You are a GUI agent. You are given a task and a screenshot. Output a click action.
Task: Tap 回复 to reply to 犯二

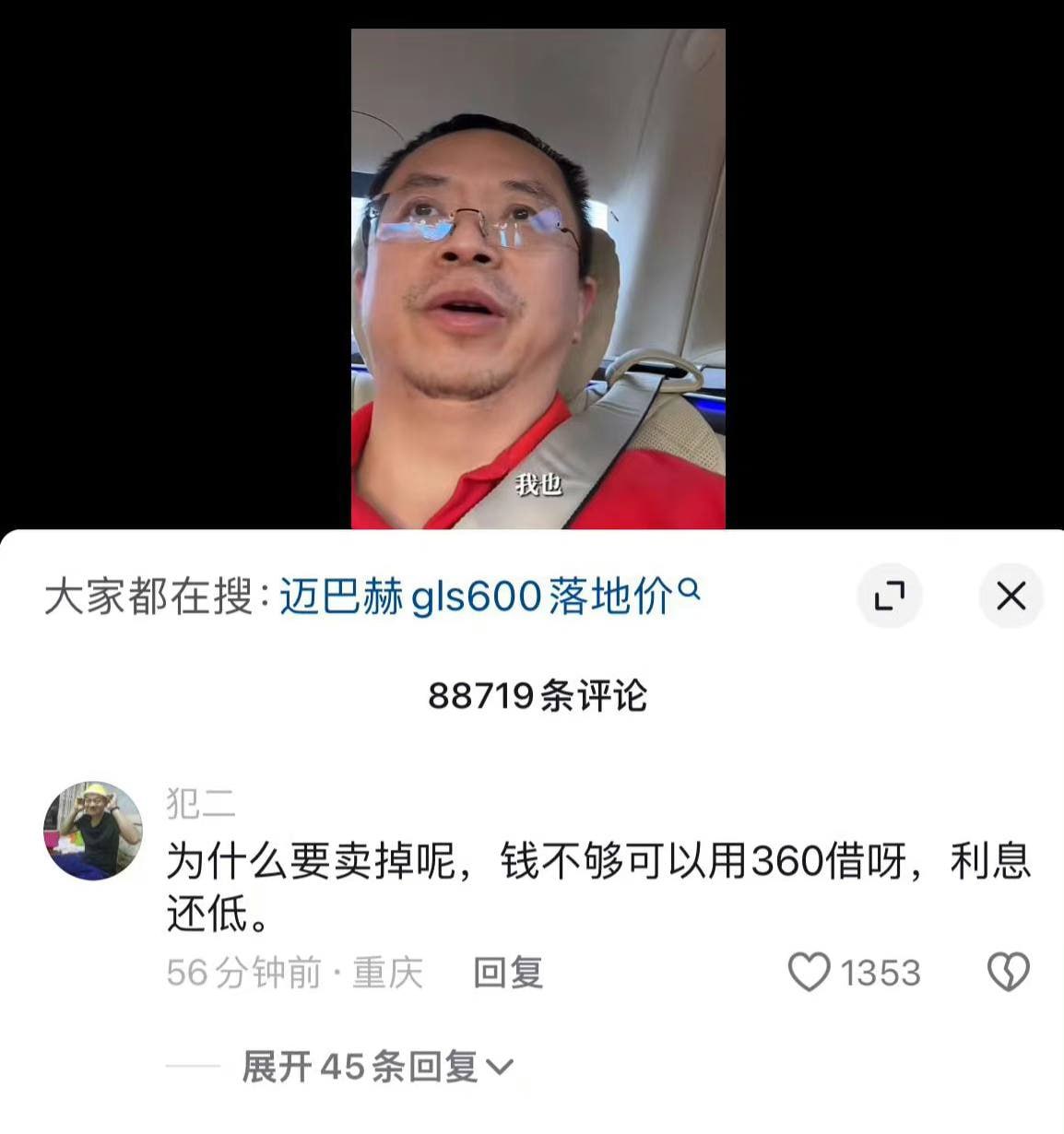point(509,971)
